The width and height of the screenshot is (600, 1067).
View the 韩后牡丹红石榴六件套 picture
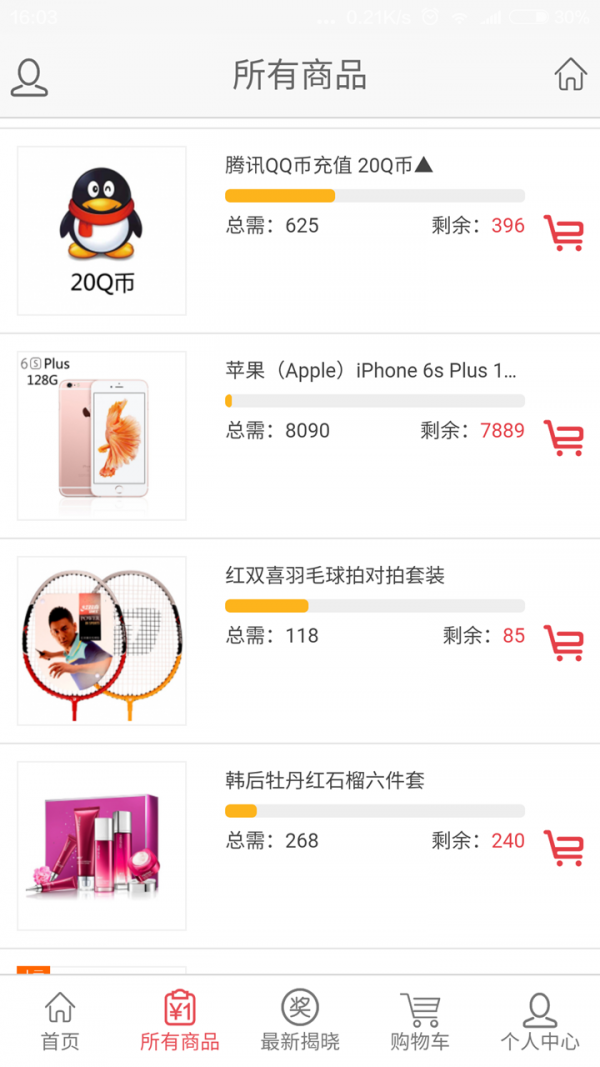[x=102, y=846]
